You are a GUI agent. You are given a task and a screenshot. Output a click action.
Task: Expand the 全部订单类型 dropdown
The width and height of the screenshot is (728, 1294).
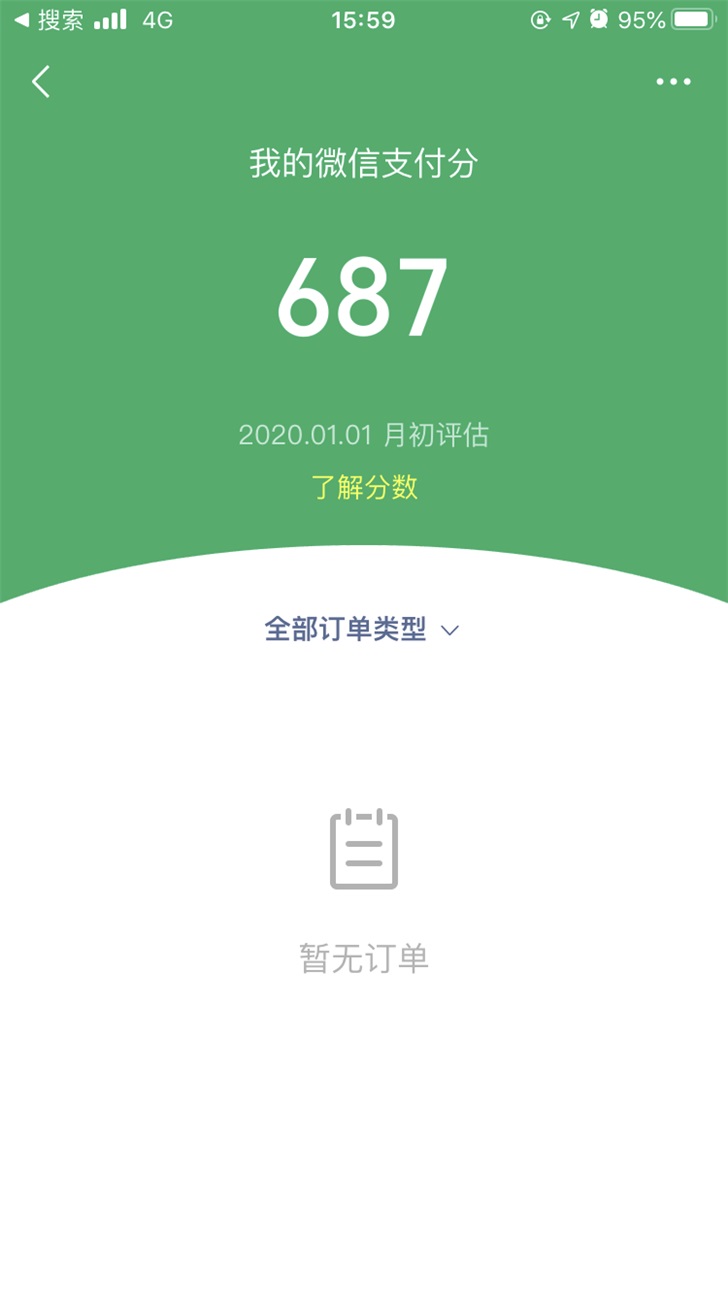click(362, 630)
